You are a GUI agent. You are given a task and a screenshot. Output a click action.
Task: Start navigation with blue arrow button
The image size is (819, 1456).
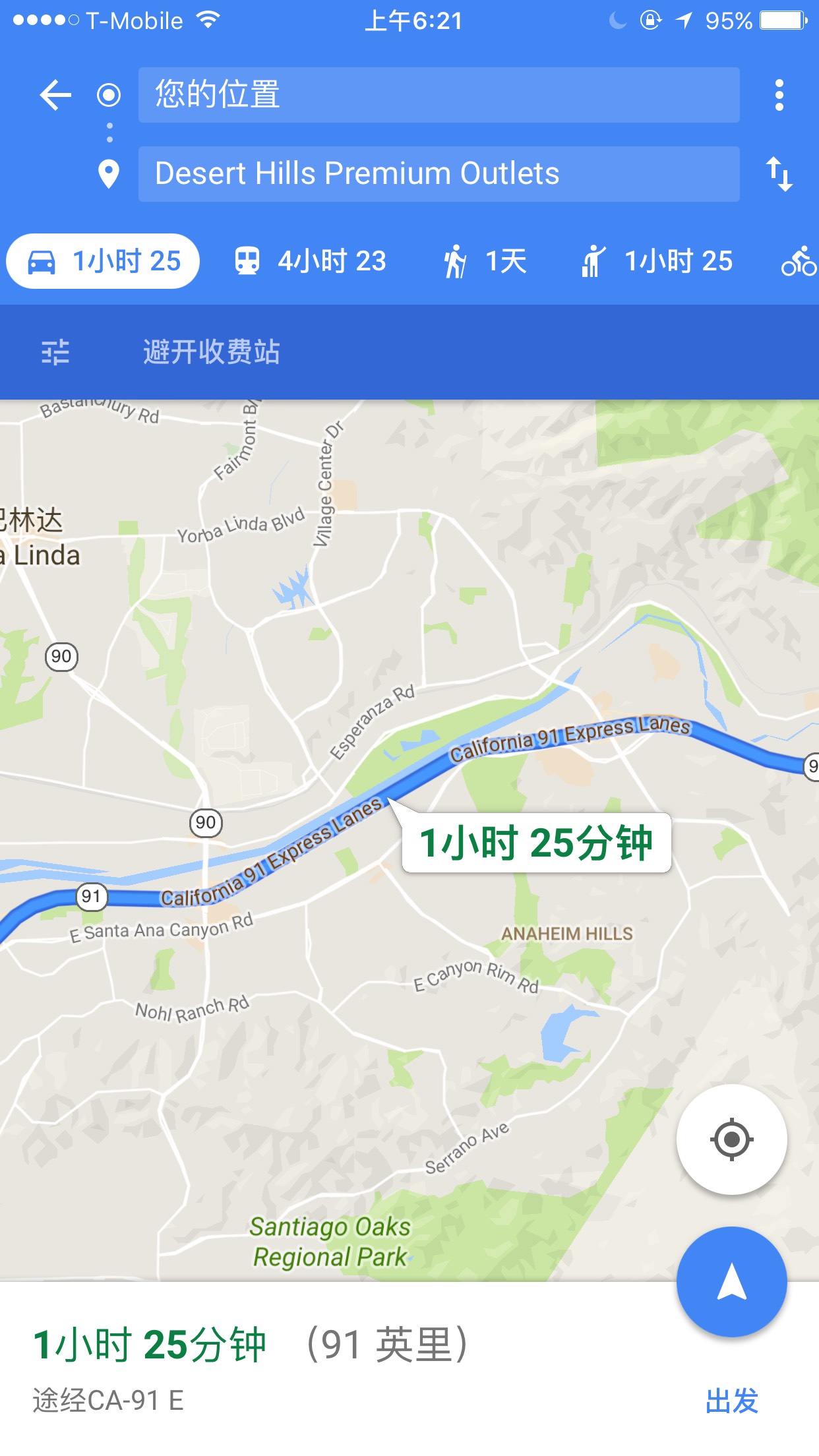coord(731,1283)
